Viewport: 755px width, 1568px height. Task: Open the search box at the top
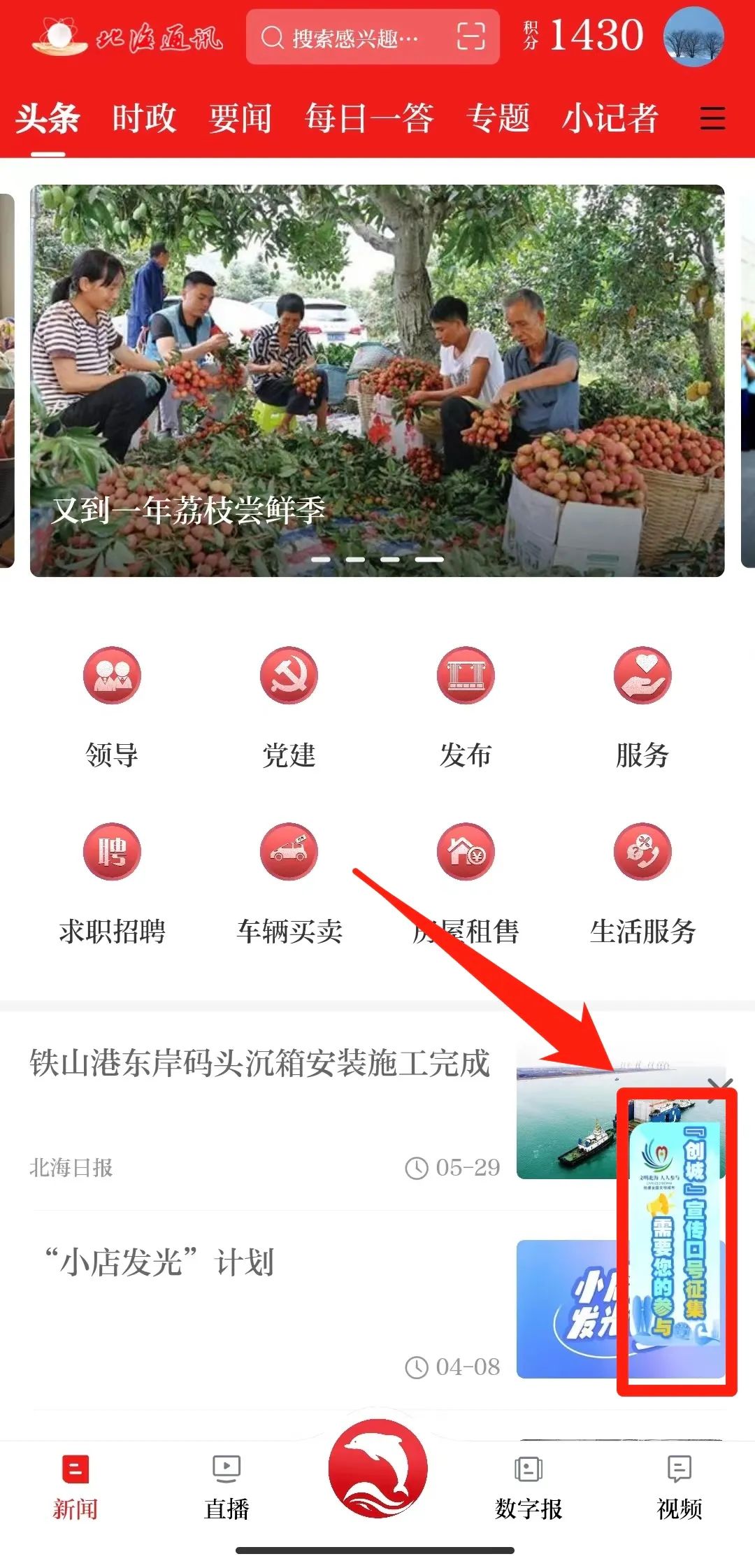click(343, 38)
